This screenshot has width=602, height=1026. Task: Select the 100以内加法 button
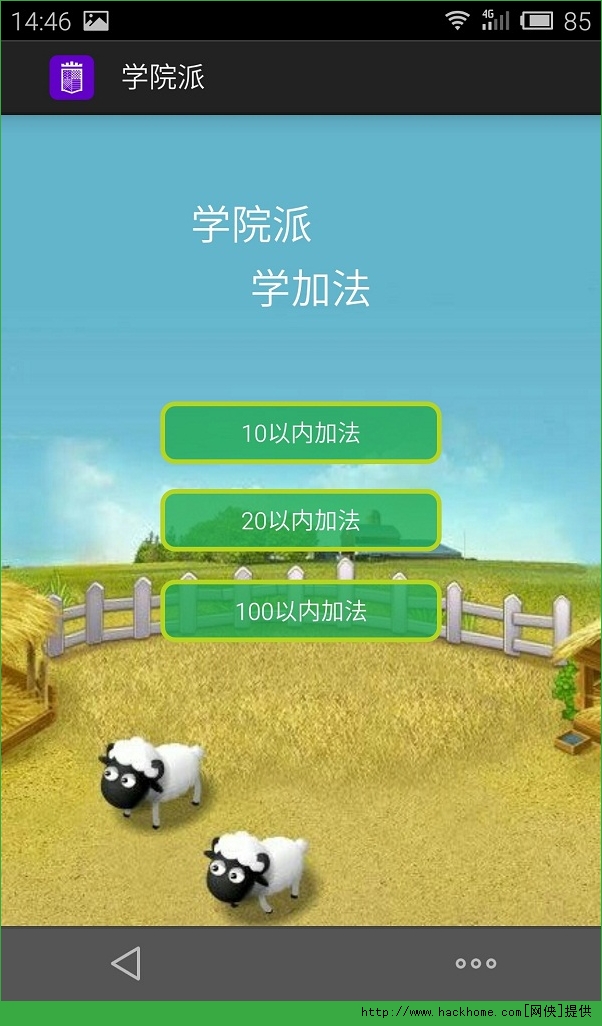pyautogui.click(x=300, y=610)
